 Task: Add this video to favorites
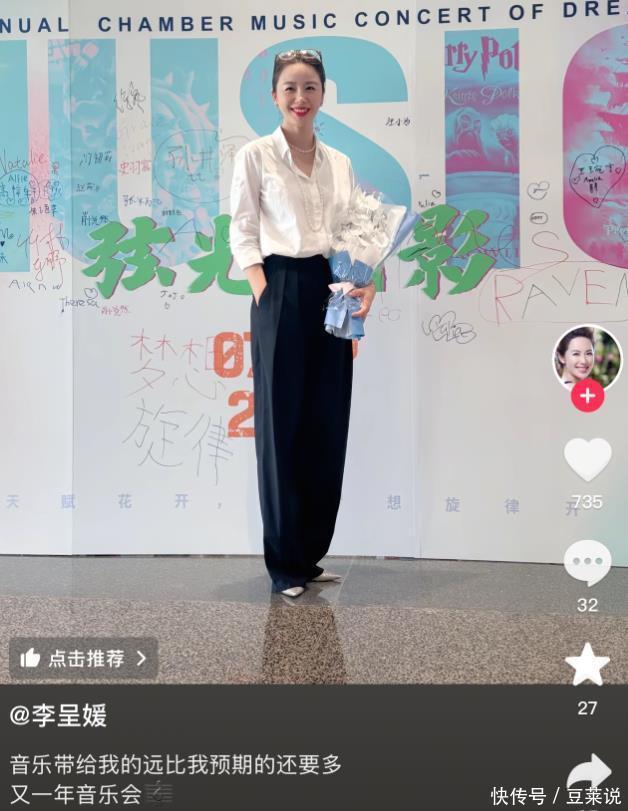(x=587, y=665)
